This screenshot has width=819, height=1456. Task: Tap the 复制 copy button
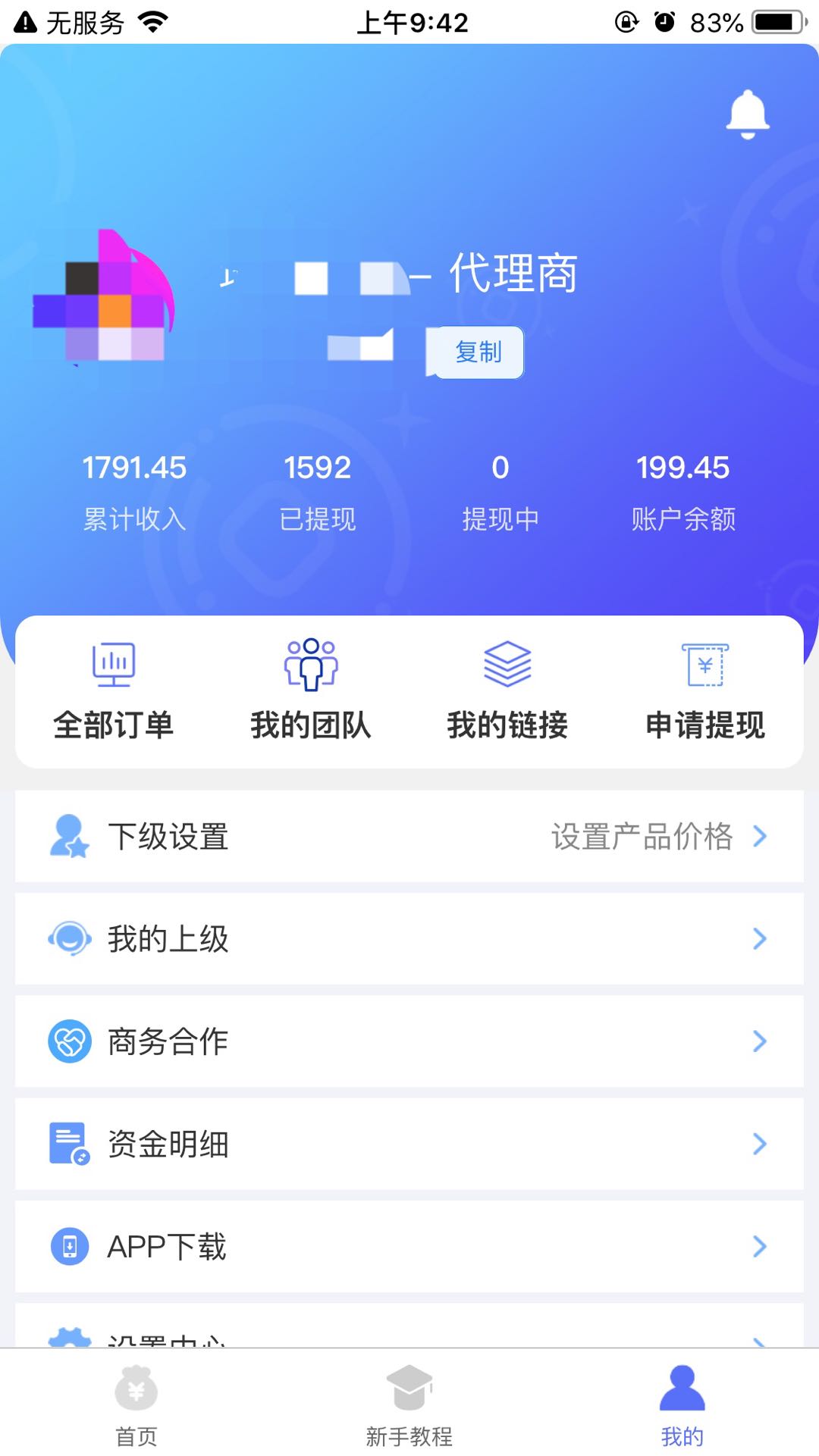pos(478,352)
